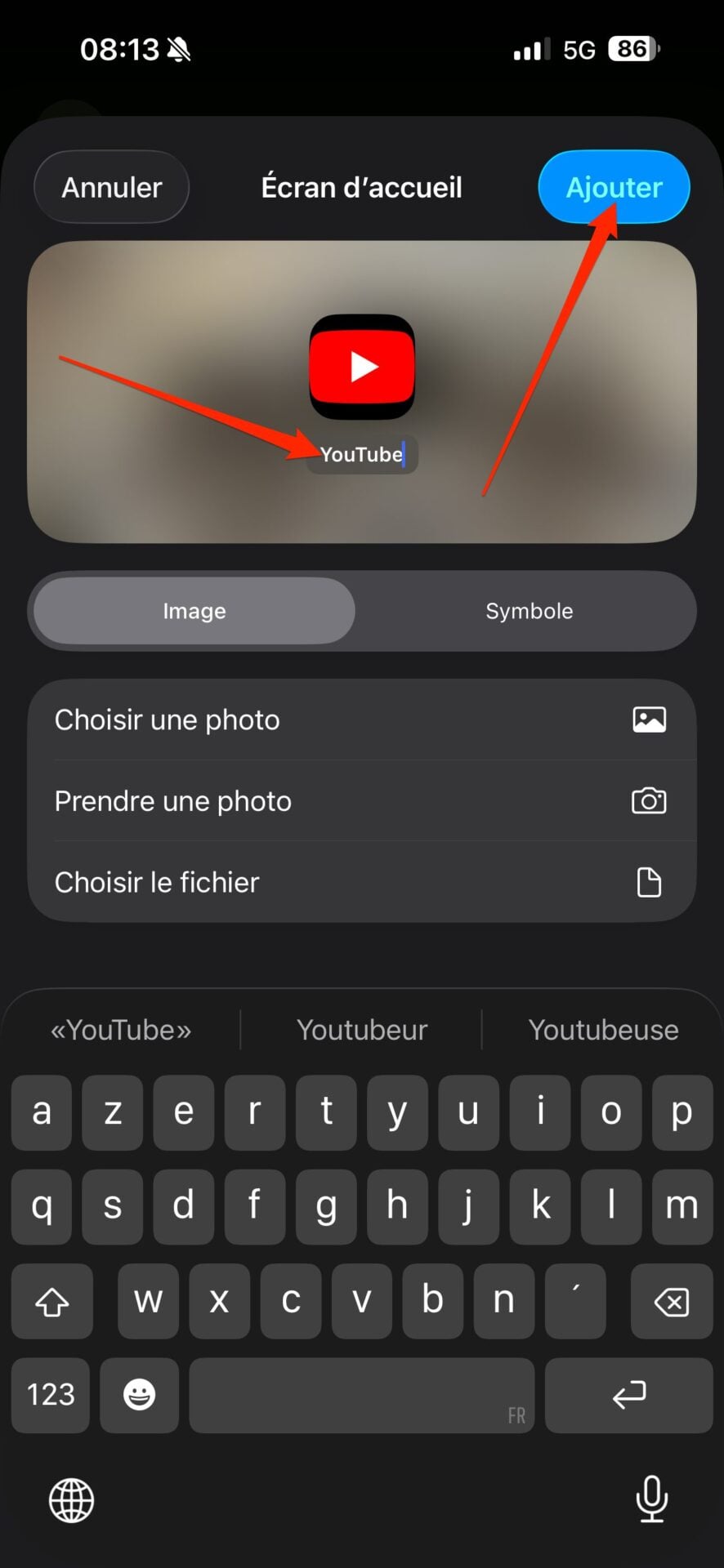Select the Symbole option
This screenshot has height=1568, width=724.
(529, 610)
